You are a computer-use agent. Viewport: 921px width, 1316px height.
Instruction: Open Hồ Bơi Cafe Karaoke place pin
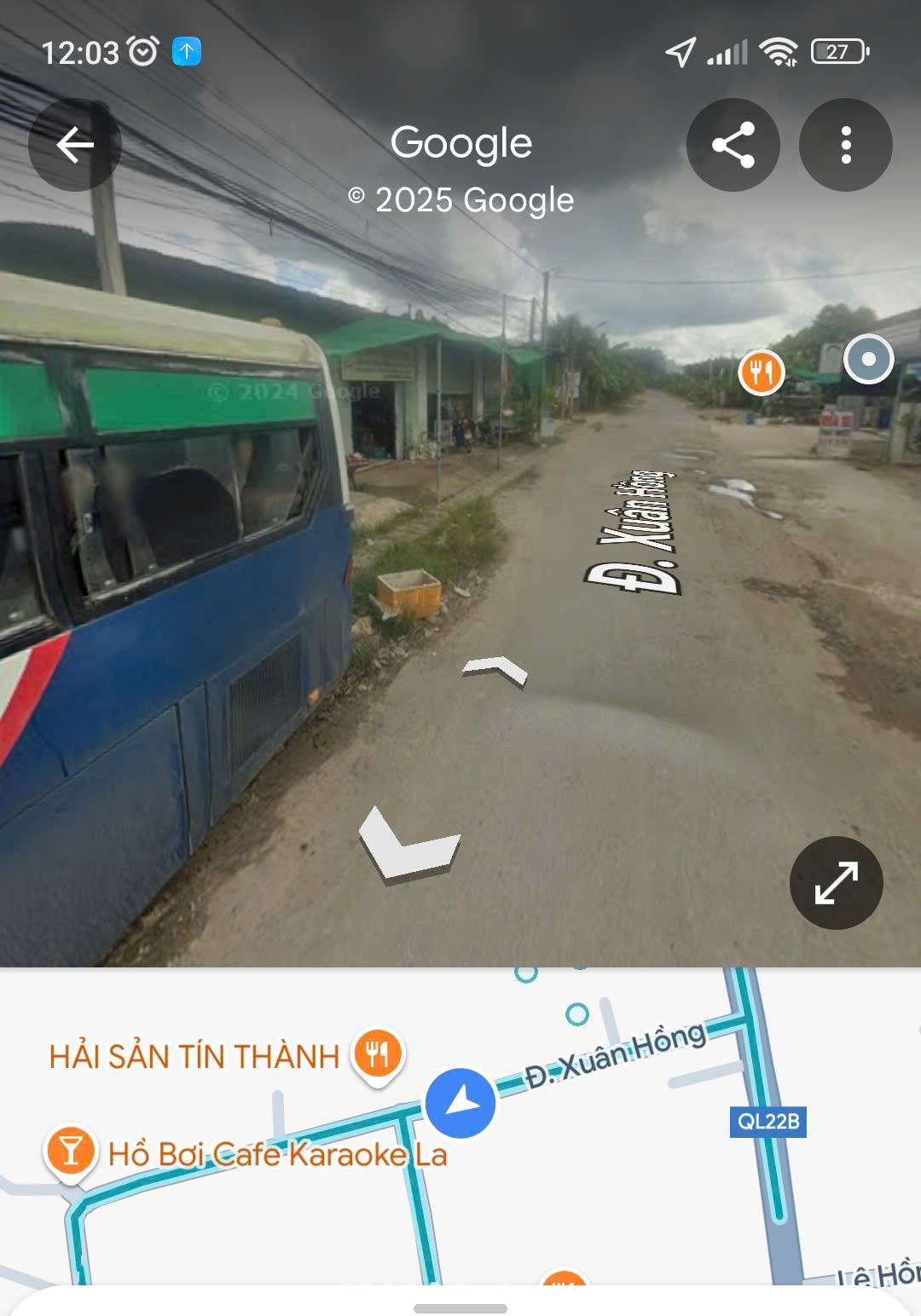click(71, 1151)
